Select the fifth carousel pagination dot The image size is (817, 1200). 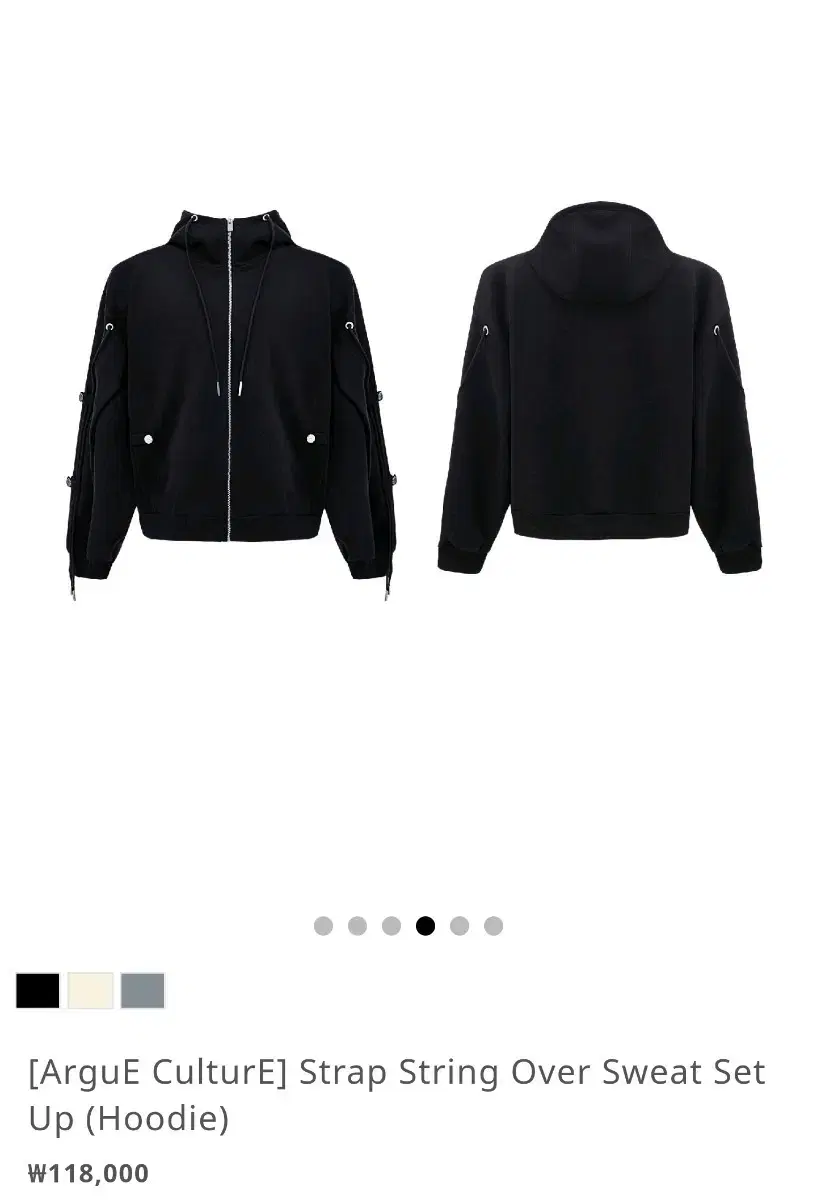(461, 926)
